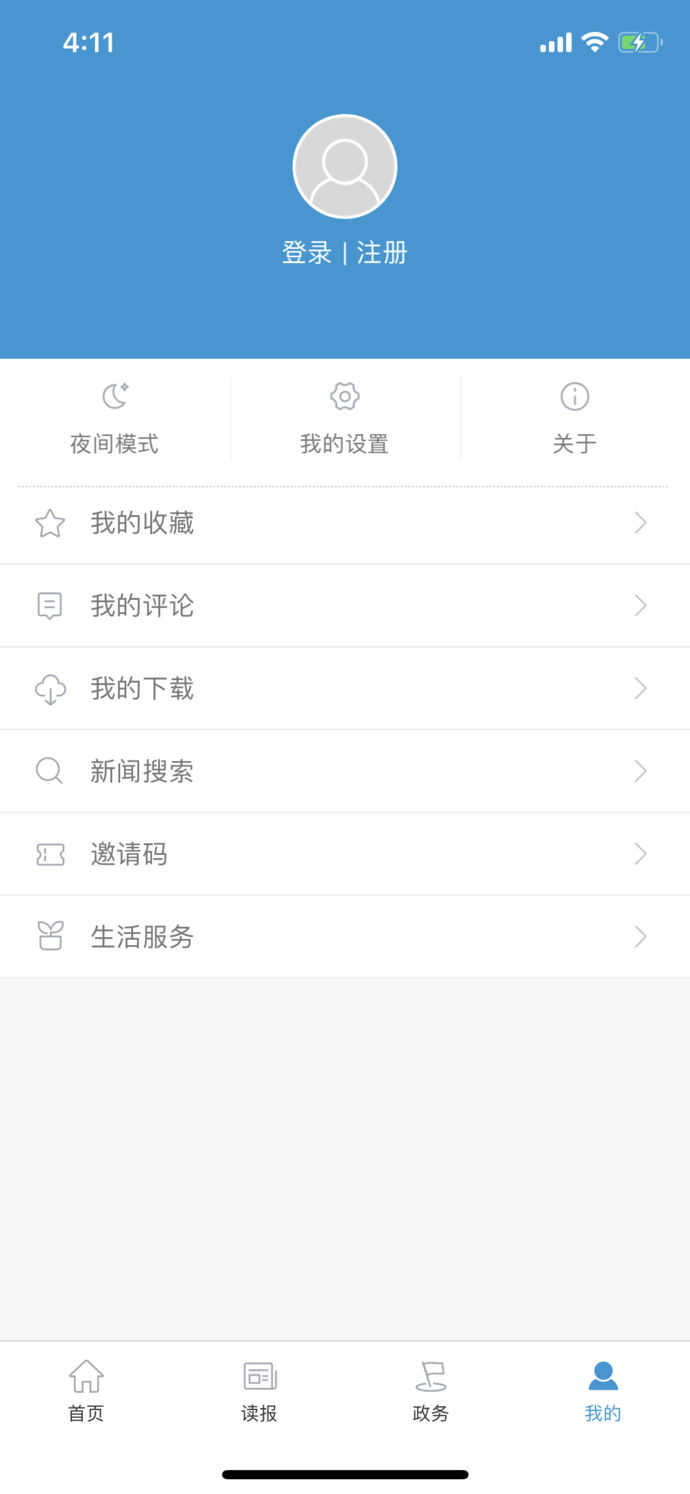
Task: Enable 夜间模式 night mode
Action: (x=115, y=418)
